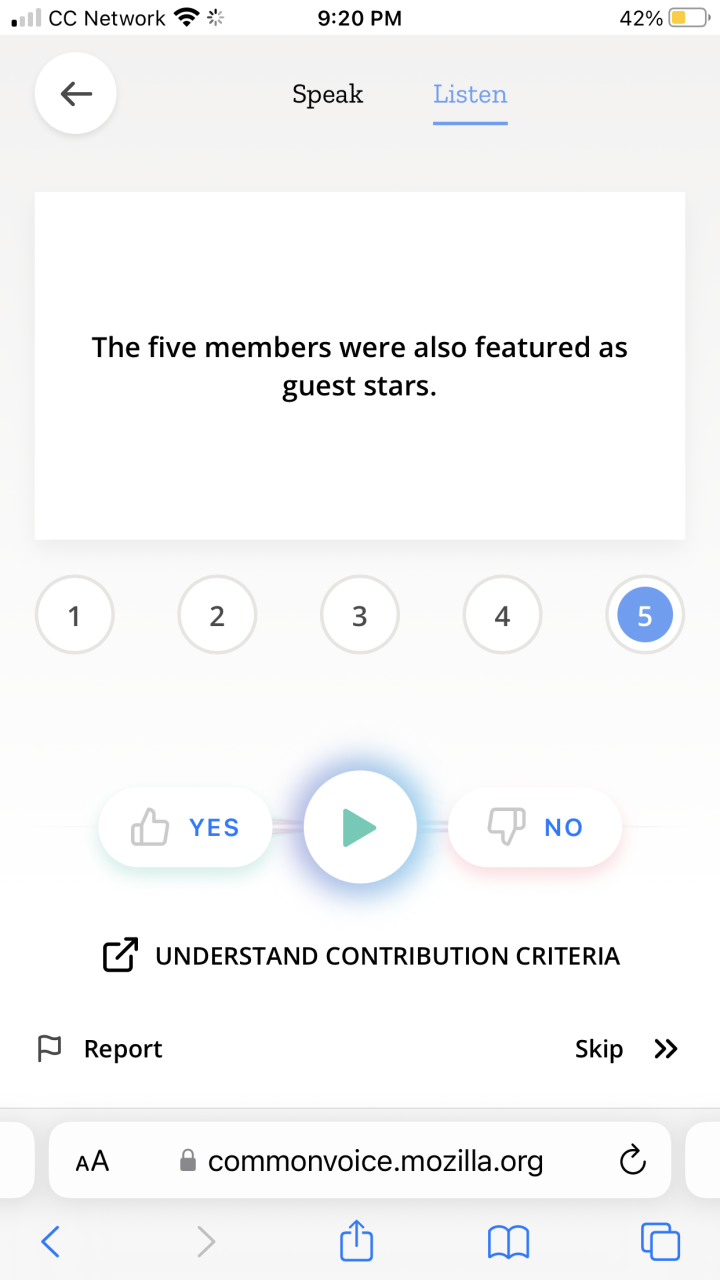Go back using the arrow button

(x=76, y=94)
